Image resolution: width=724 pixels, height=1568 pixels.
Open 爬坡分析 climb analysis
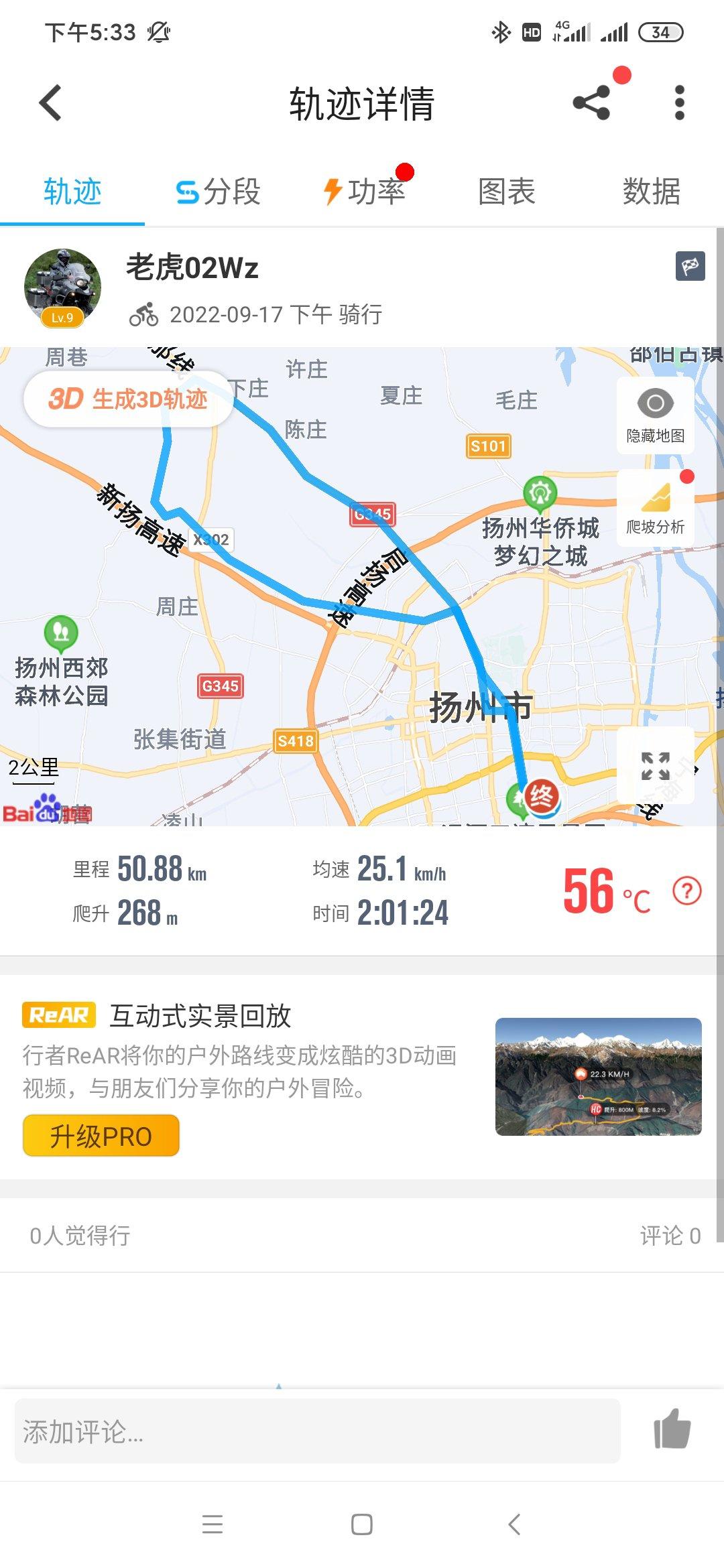point(655,507)
